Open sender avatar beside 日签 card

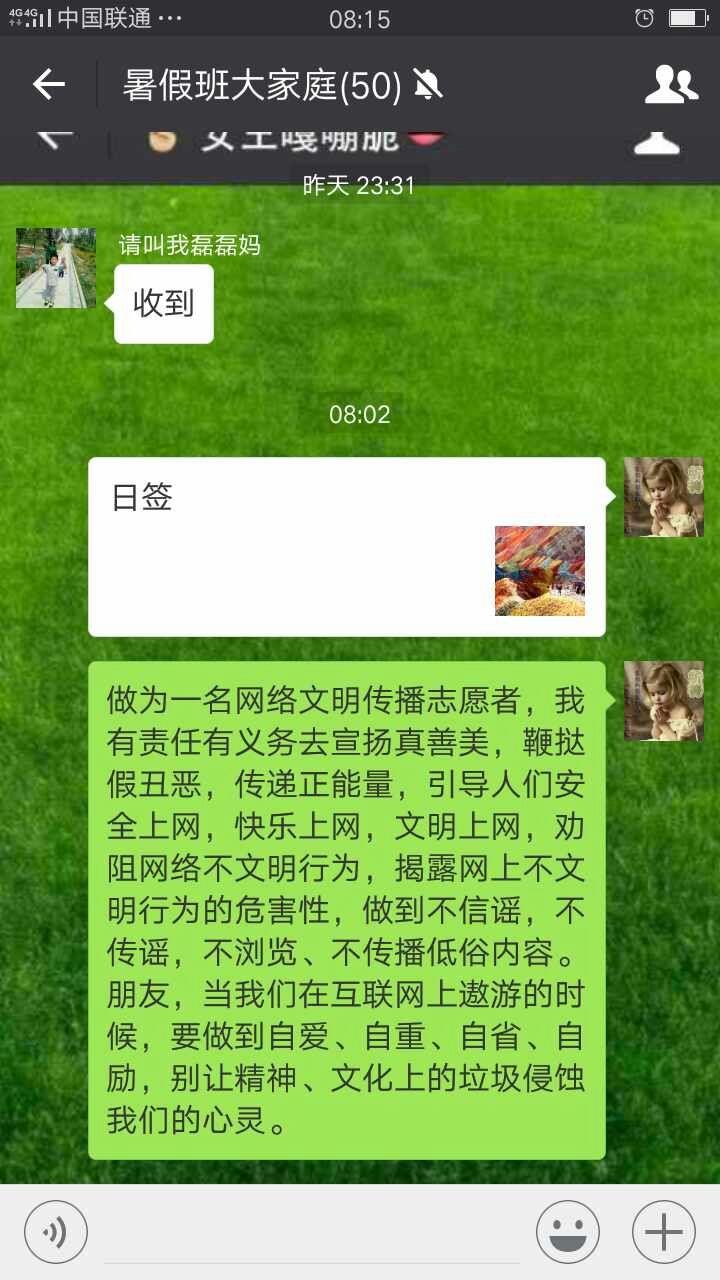(x=664, y=497)
